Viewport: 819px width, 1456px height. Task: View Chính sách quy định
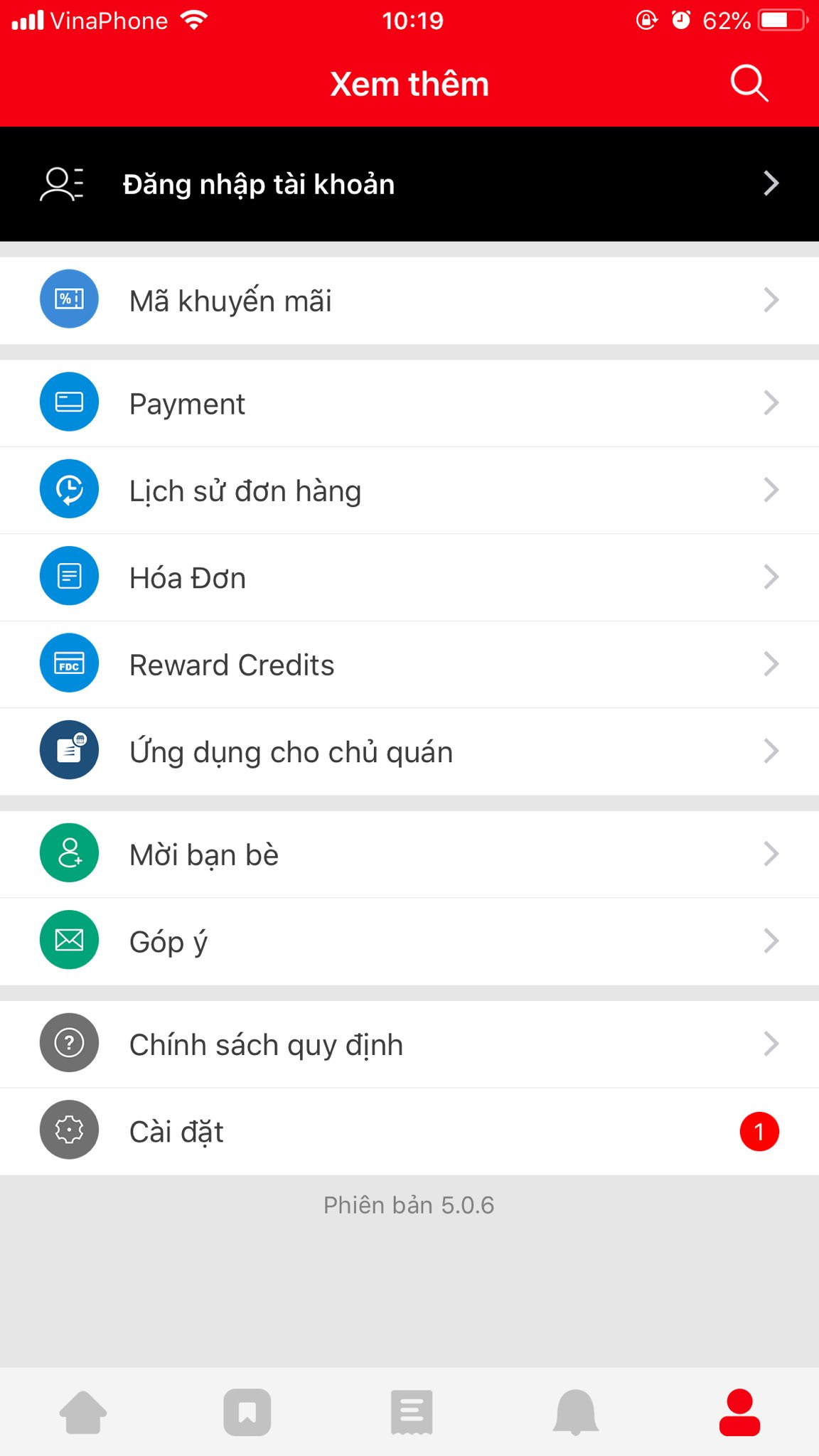(x=409, y=1044)
